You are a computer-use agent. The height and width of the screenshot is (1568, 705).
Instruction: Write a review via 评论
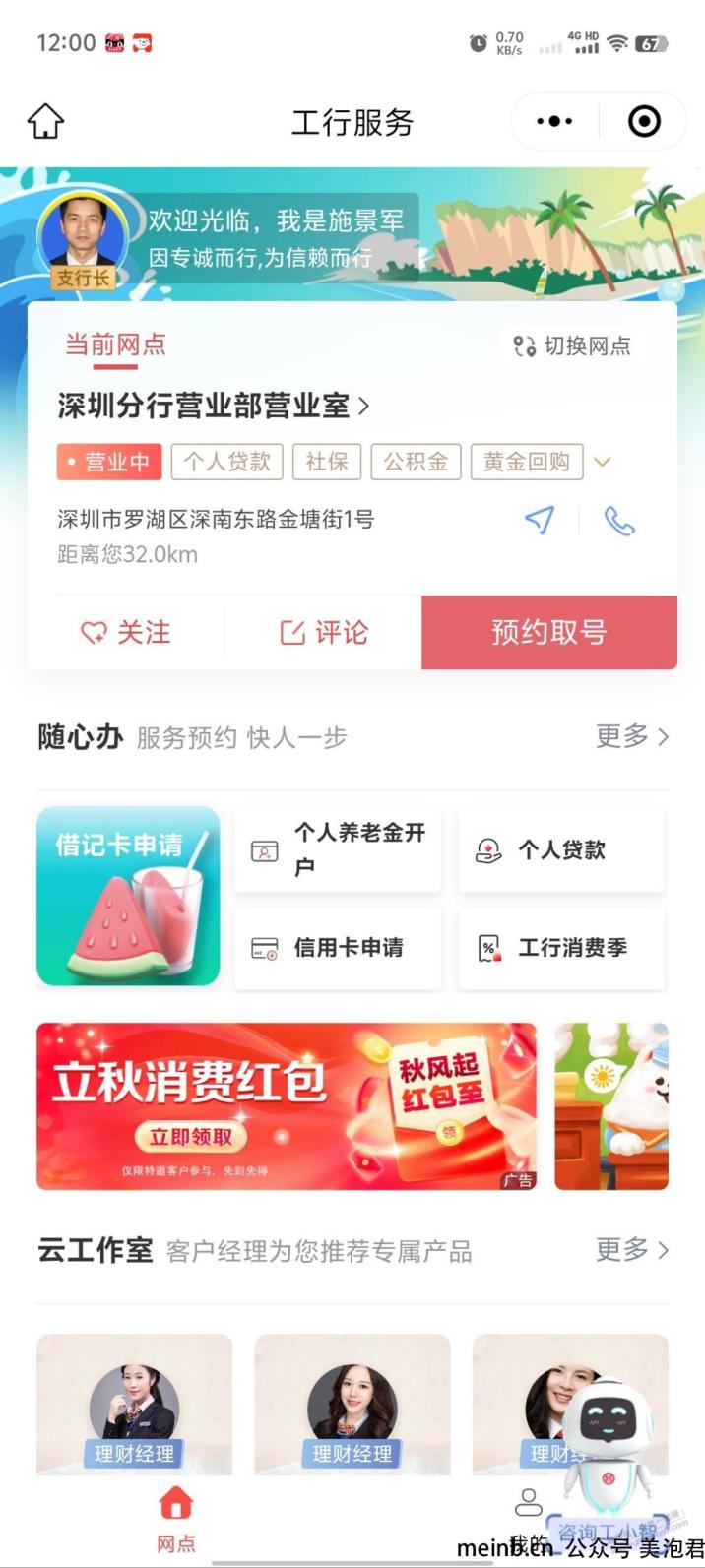(x=324, y=633)
